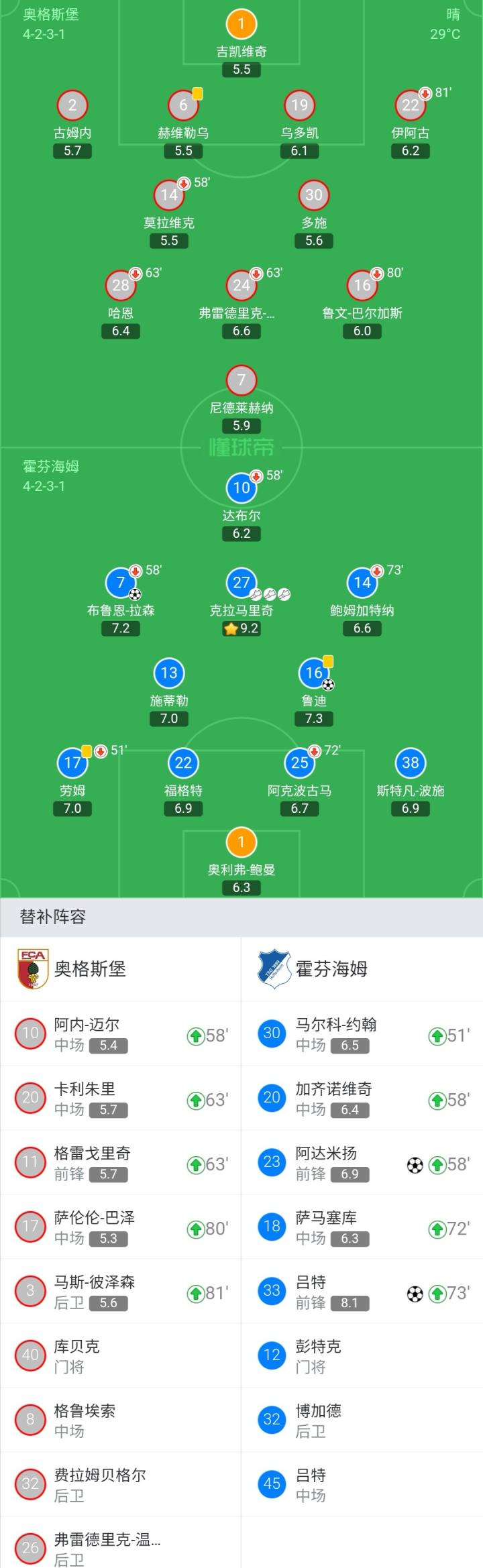The width and height of the screenshot is (483, 1568).
Task: Select Augsburg number 7 尼德莱赫纳
Action: tap(241, 380)
